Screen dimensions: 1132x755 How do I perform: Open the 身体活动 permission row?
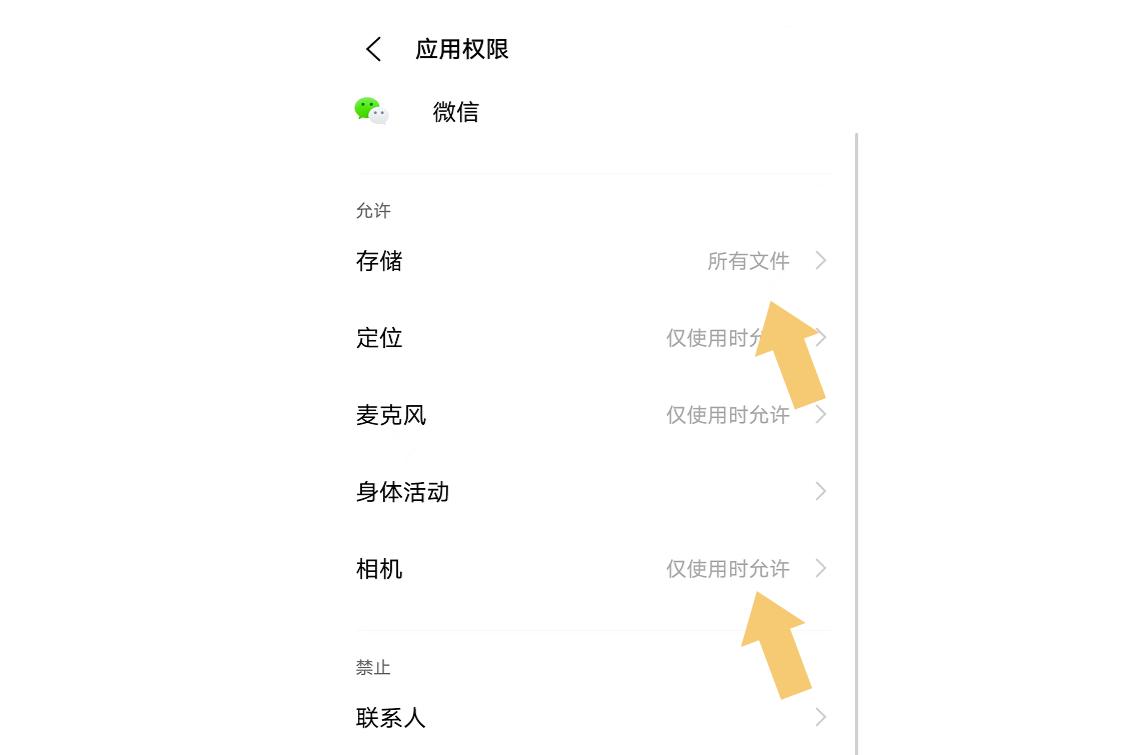coord(592,492)
